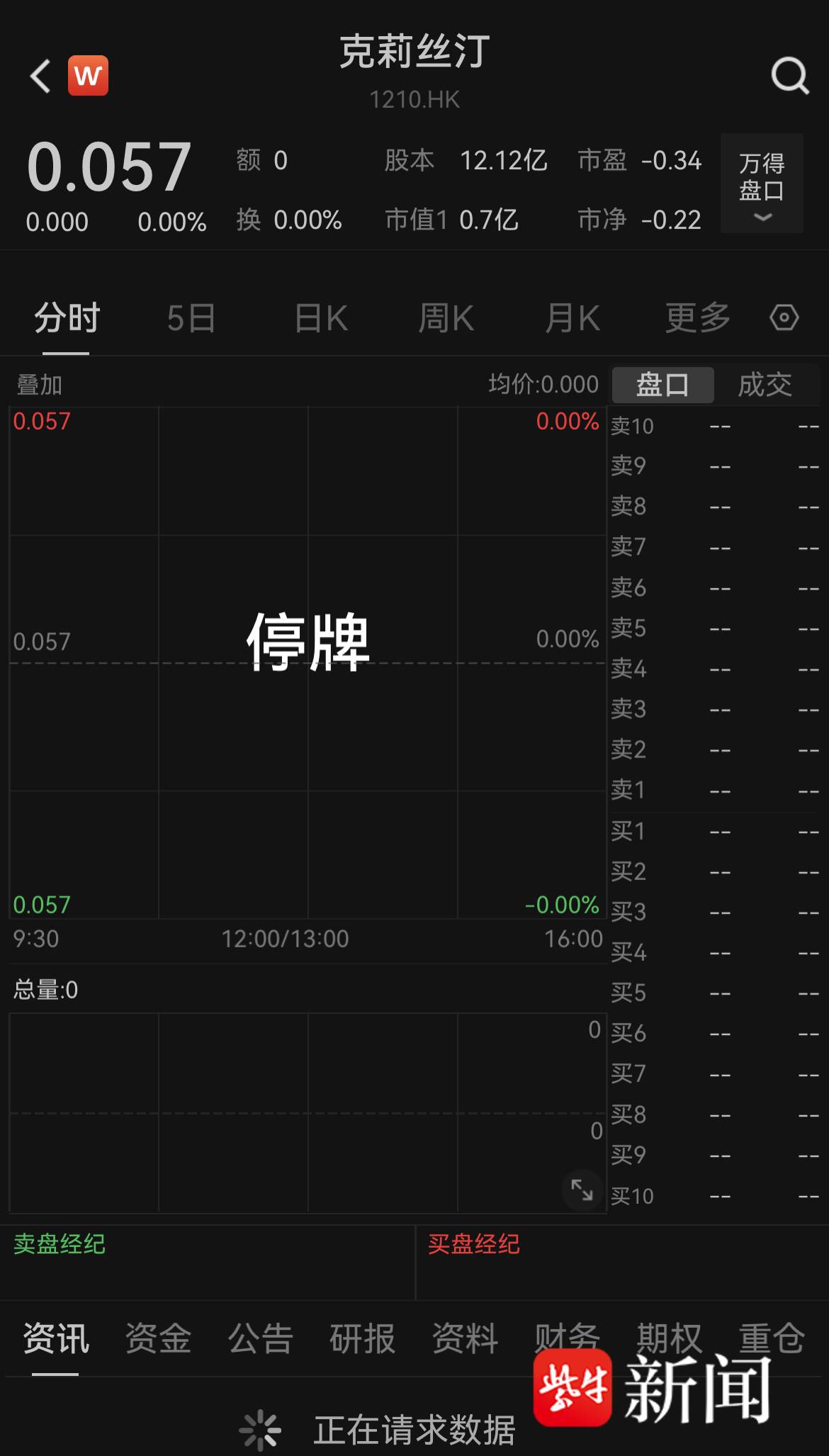The width and height of the screenshot is (829, 1456).
Task: Select the 分时 time-sharing chart tab
Action: click(67, 318)
